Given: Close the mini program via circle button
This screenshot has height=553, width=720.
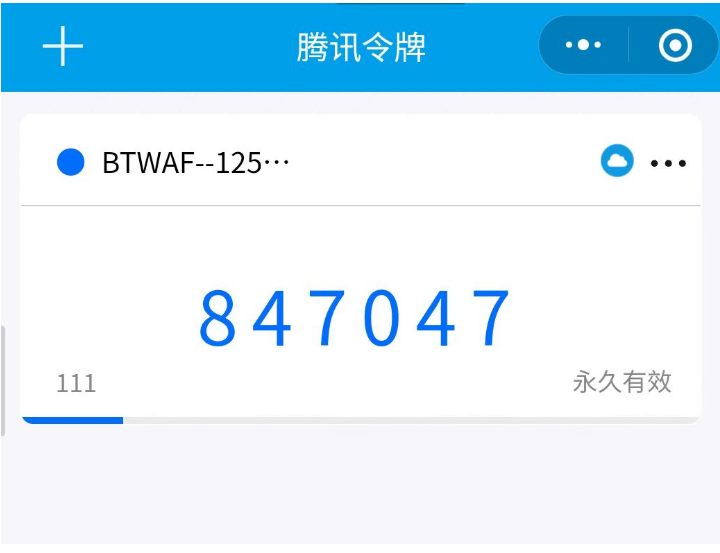Looking at the screenshot, I should pos(675,45).
